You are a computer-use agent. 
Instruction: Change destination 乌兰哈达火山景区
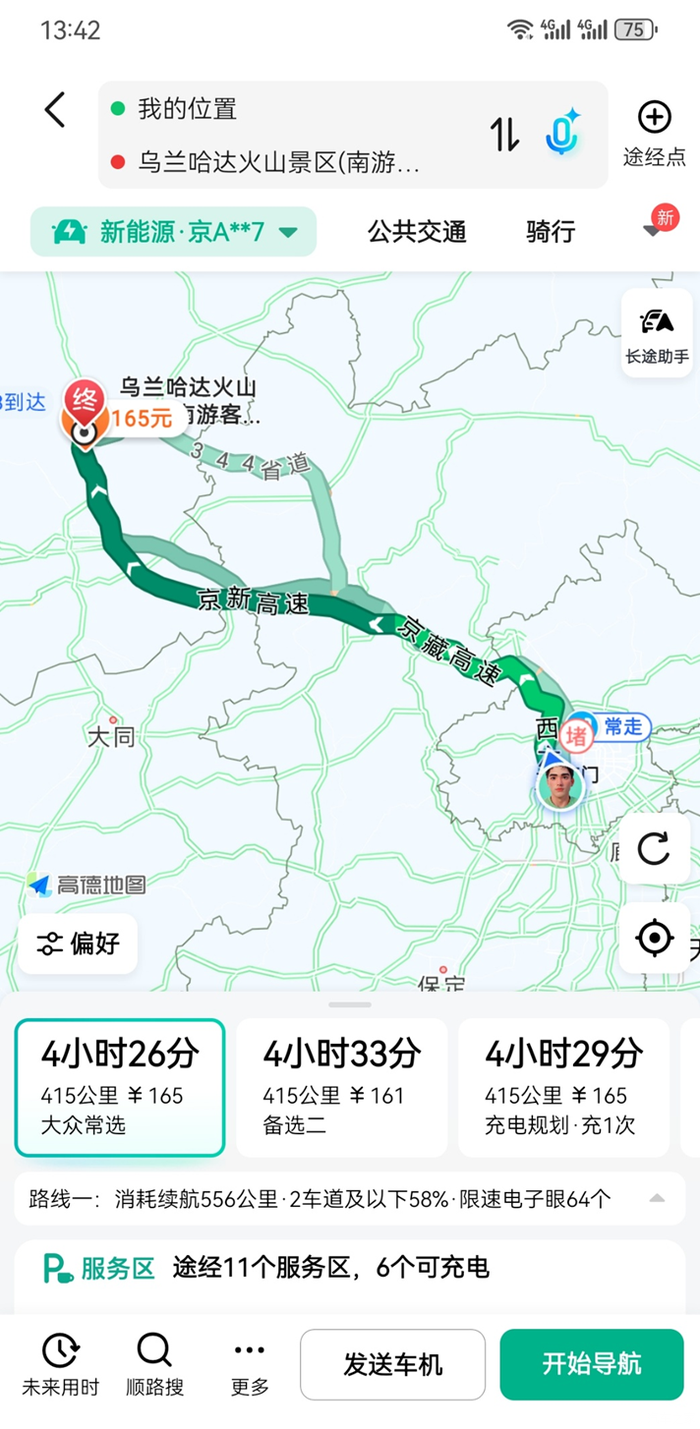point(280,162)
